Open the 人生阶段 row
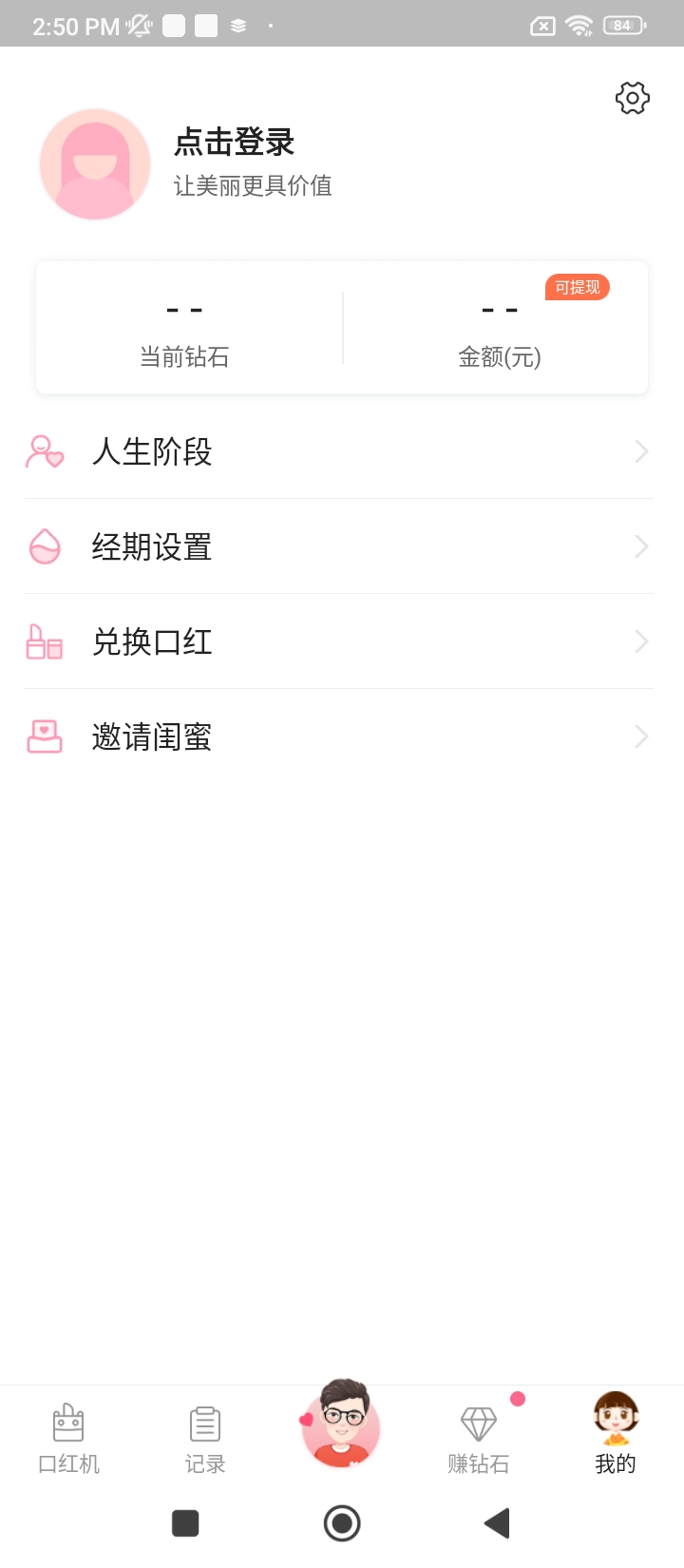The width and height of the screenshot is (684, 1568). click(x=339, y=451)
